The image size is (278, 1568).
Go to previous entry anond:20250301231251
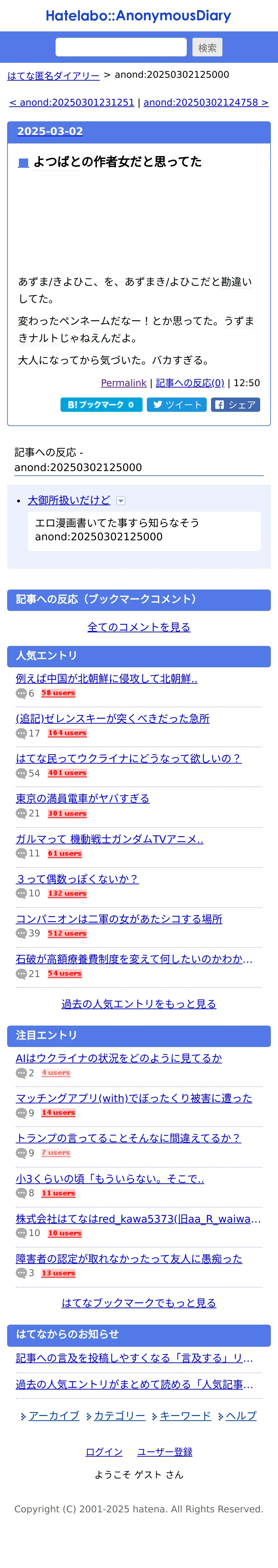click(72, 102)
